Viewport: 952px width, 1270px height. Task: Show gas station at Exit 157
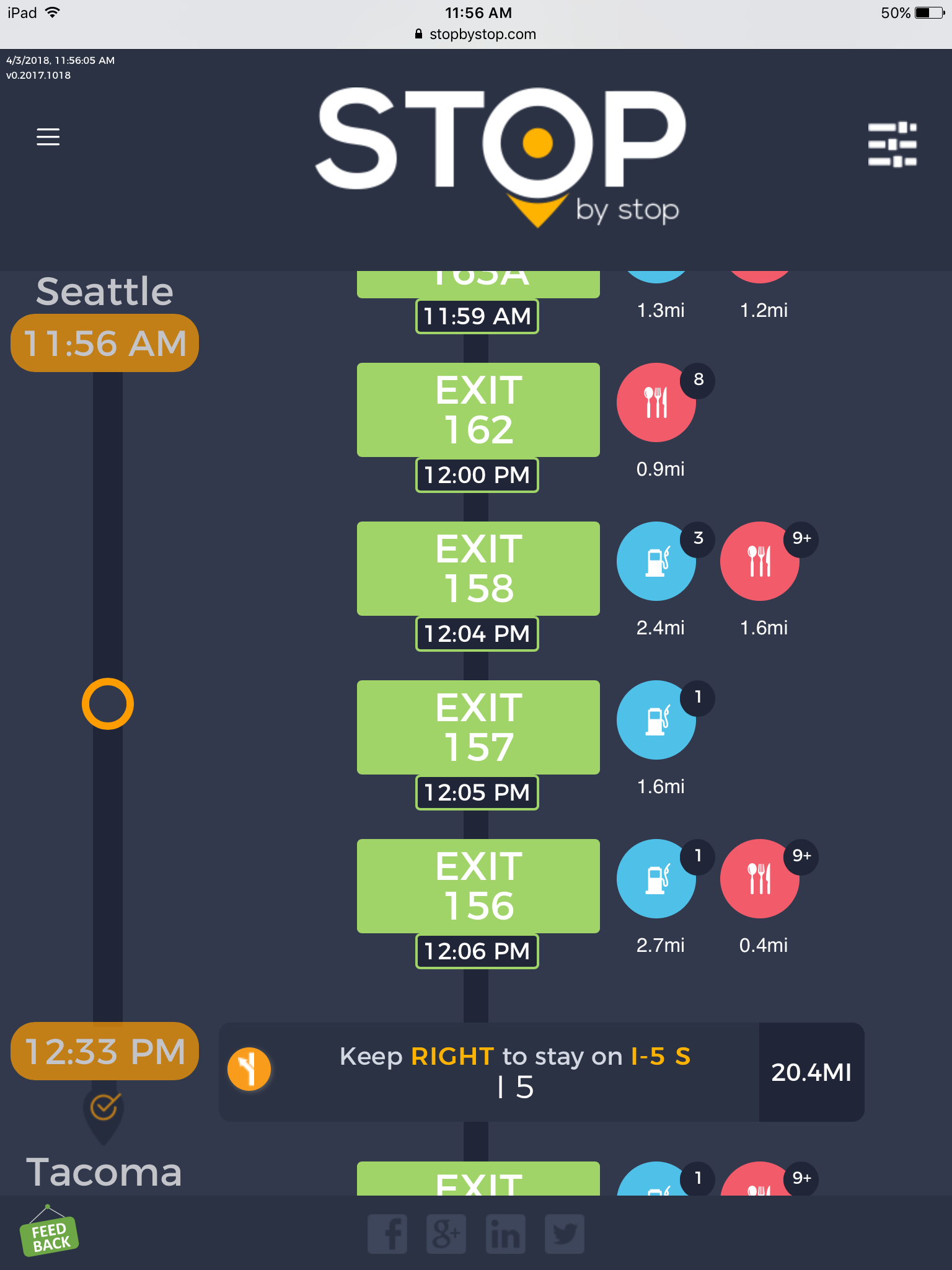[656, 720]
